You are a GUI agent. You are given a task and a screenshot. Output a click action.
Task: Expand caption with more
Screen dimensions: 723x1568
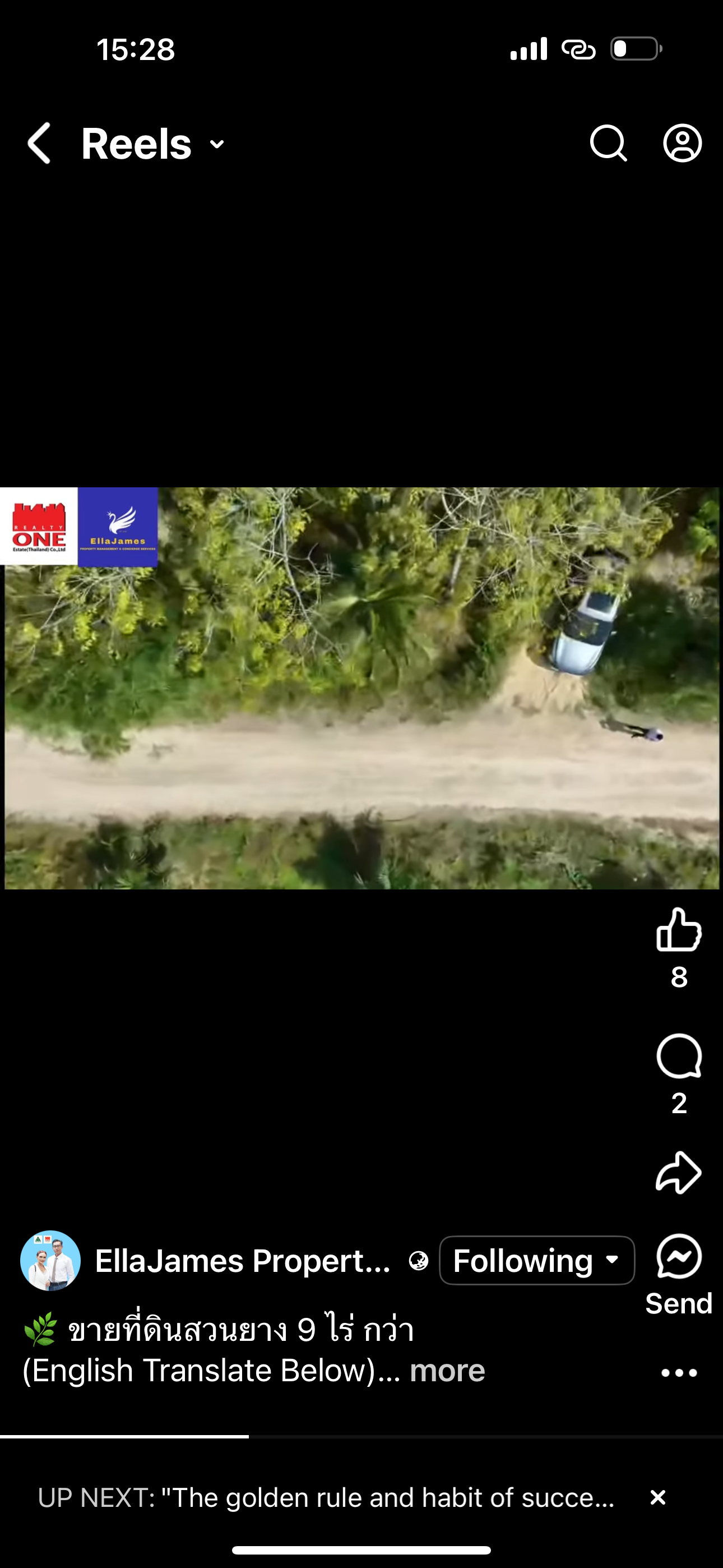click(x=447, y=1370)
